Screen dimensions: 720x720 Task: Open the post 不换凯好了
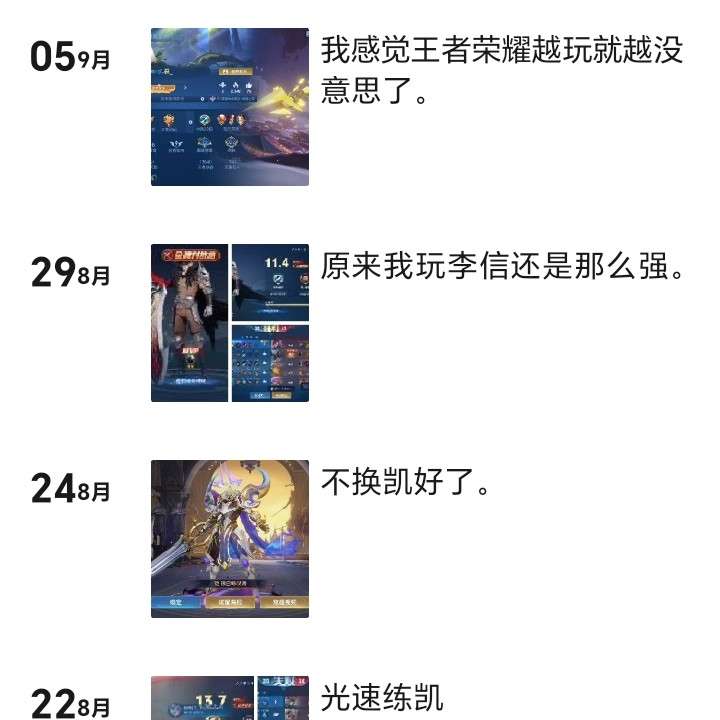(406, 484)
